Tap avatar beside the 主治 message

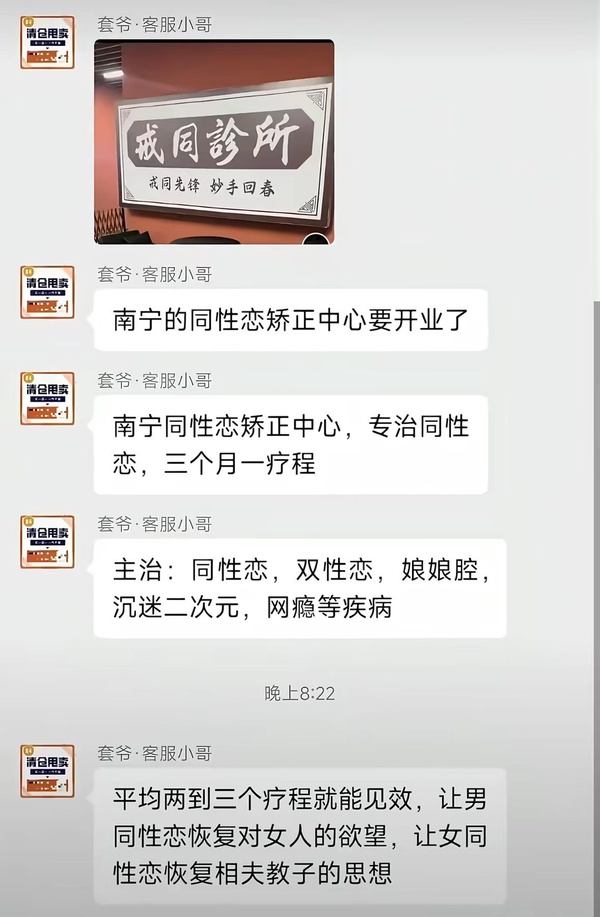(47, 541)
